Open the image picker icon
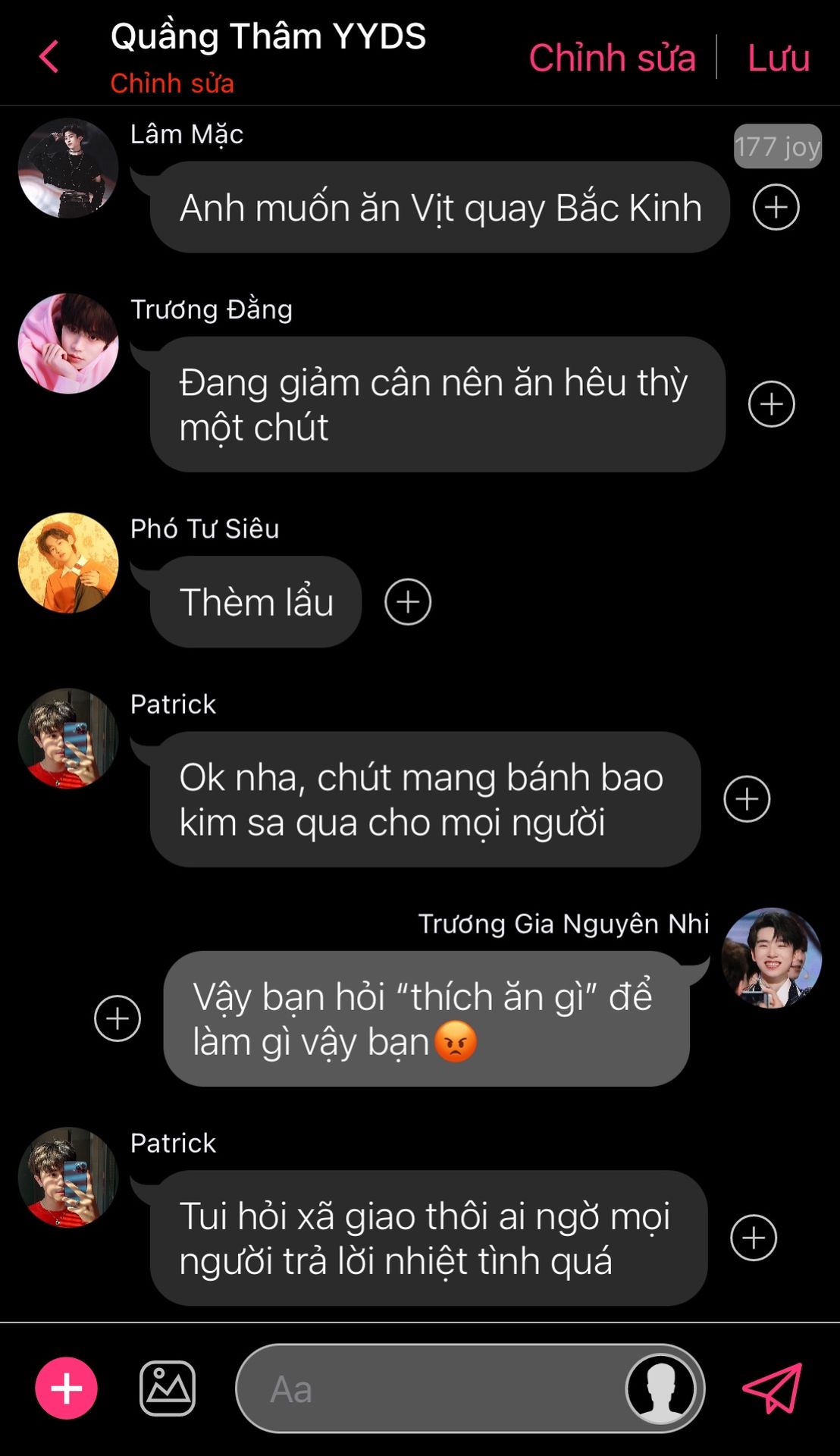 [168, 1389]
